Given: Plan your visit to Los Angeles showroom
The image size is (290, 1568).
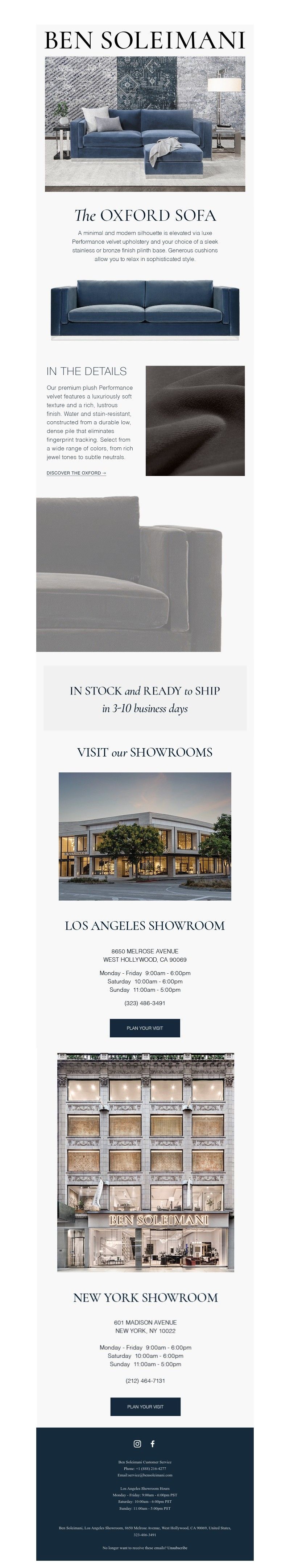Looking at the screenshot, I should (144, 1028).
